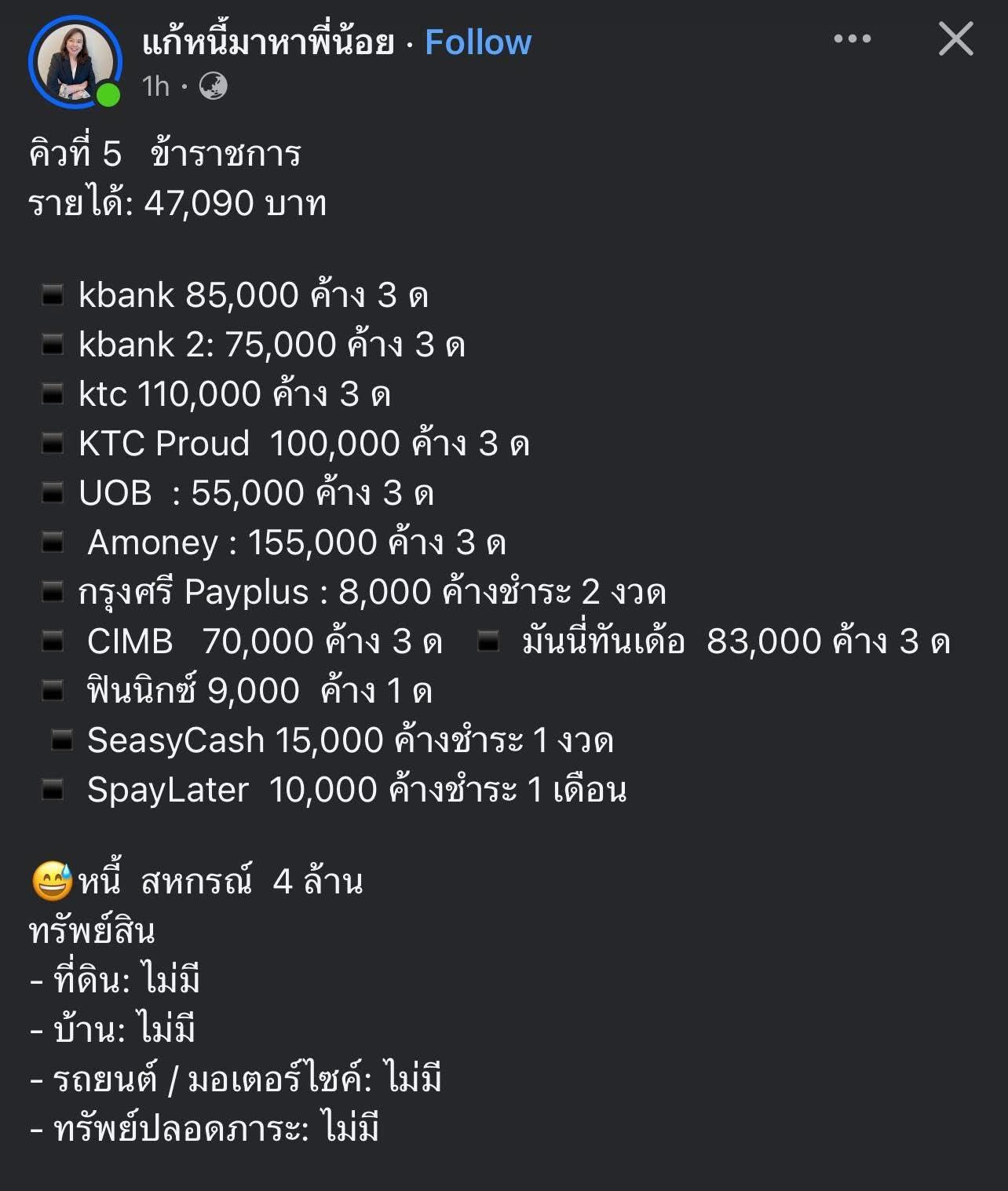This screenshot has height=1191, width=1008.
Task: Follow the page แก้หนี้มาหาพี่น้อย
Action: (477, 42)
